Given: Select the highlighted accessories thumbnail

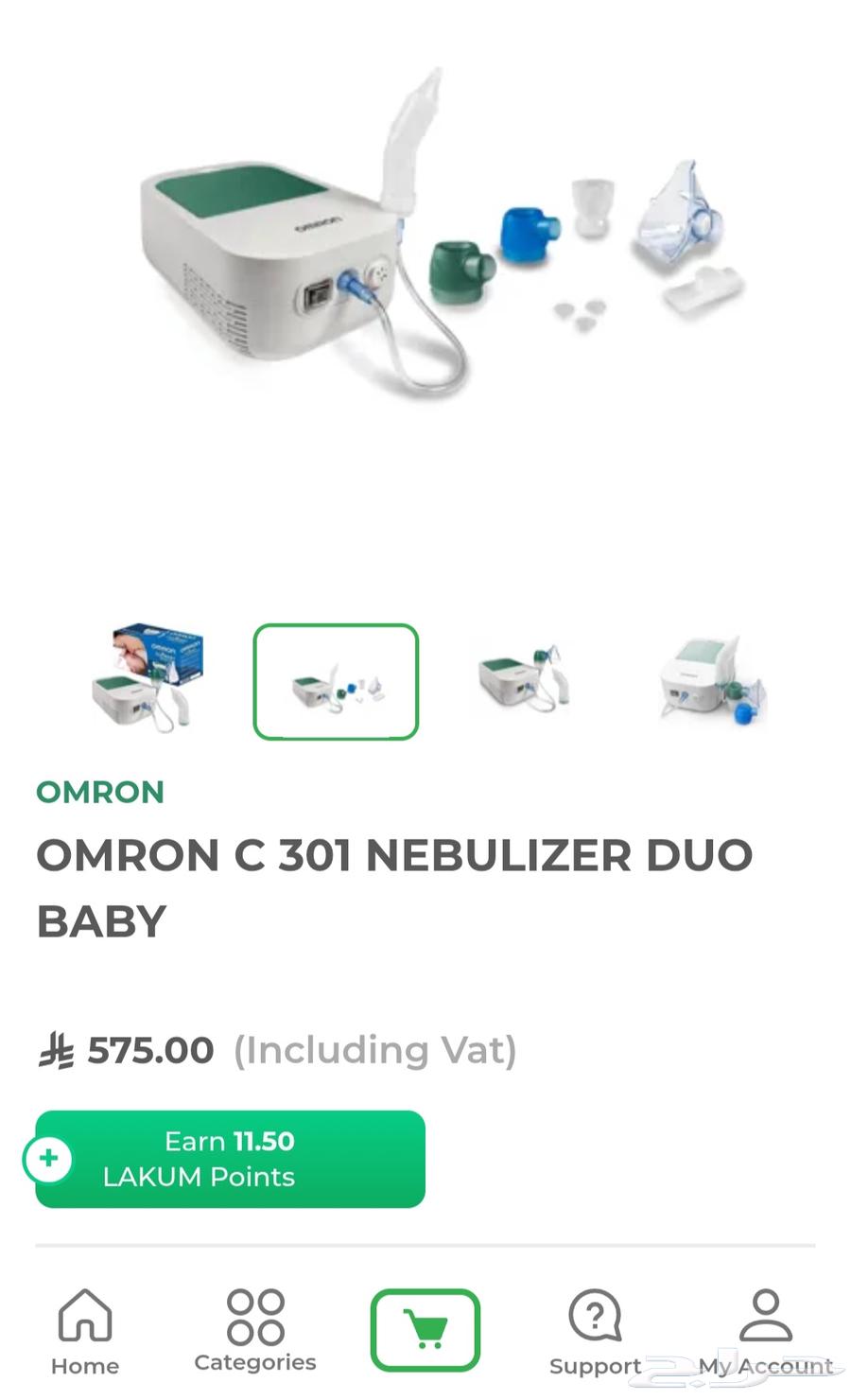Looking at the screenshot, I should click(x=336, y=681).
